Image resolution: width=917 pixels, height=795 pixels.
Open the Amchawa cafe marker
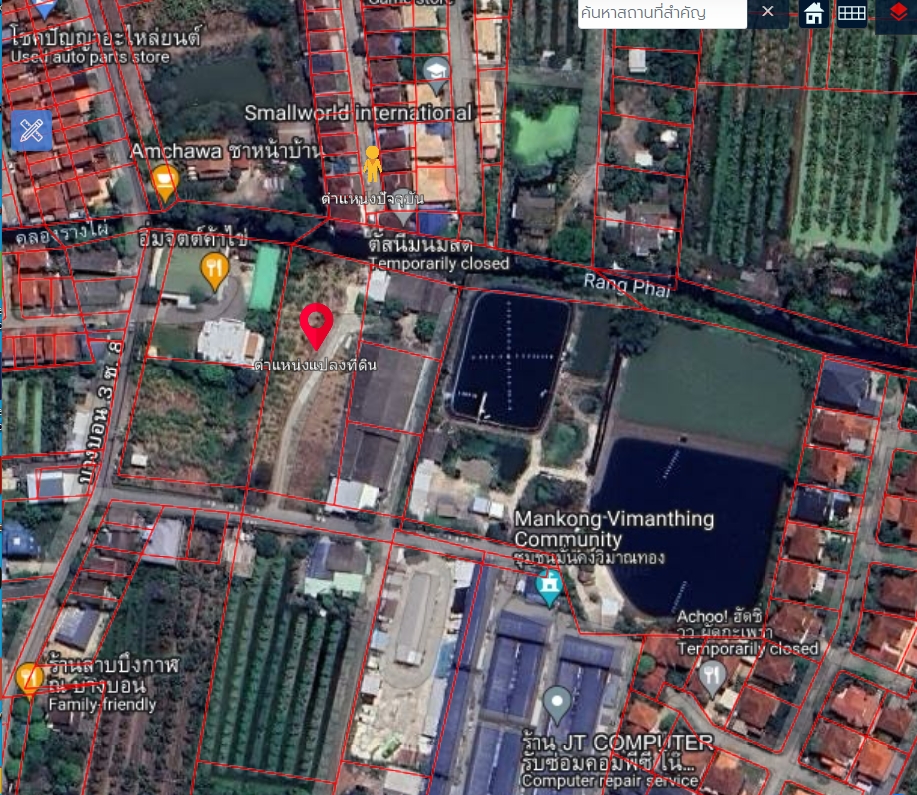165,180
